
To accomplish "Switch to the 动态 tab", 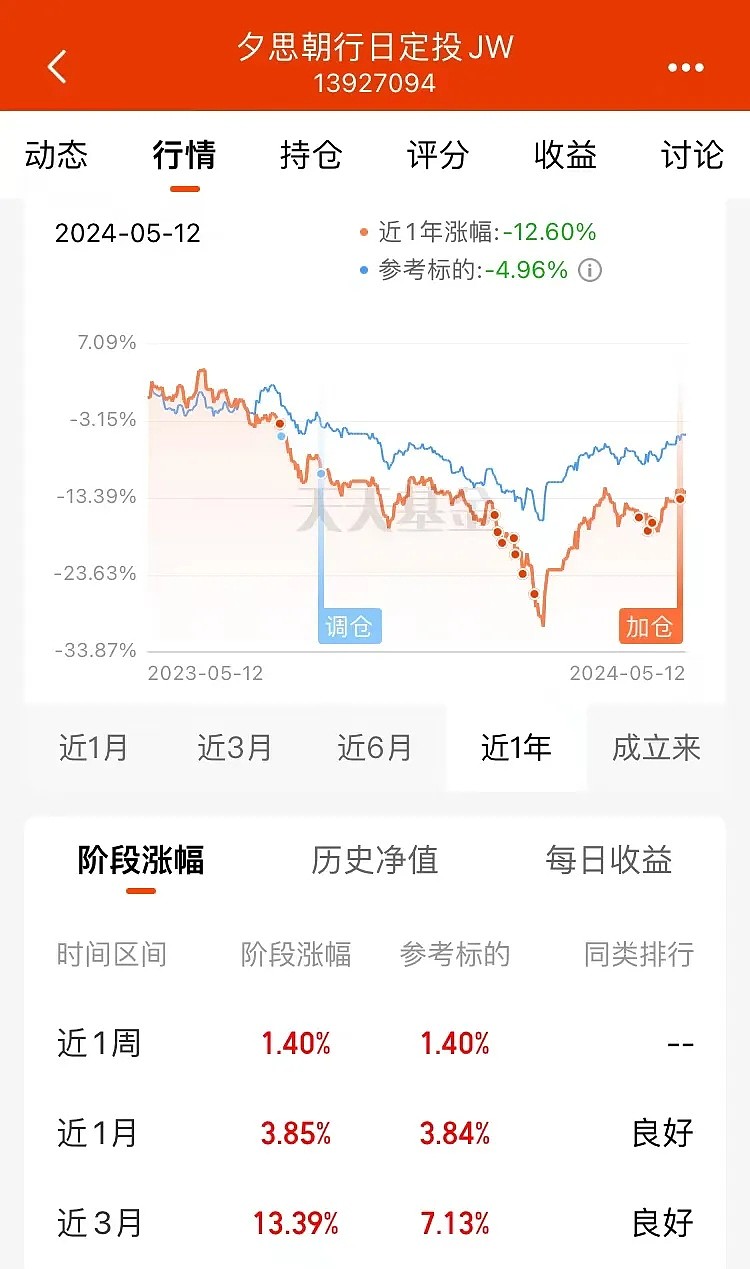I will [56, 156].
